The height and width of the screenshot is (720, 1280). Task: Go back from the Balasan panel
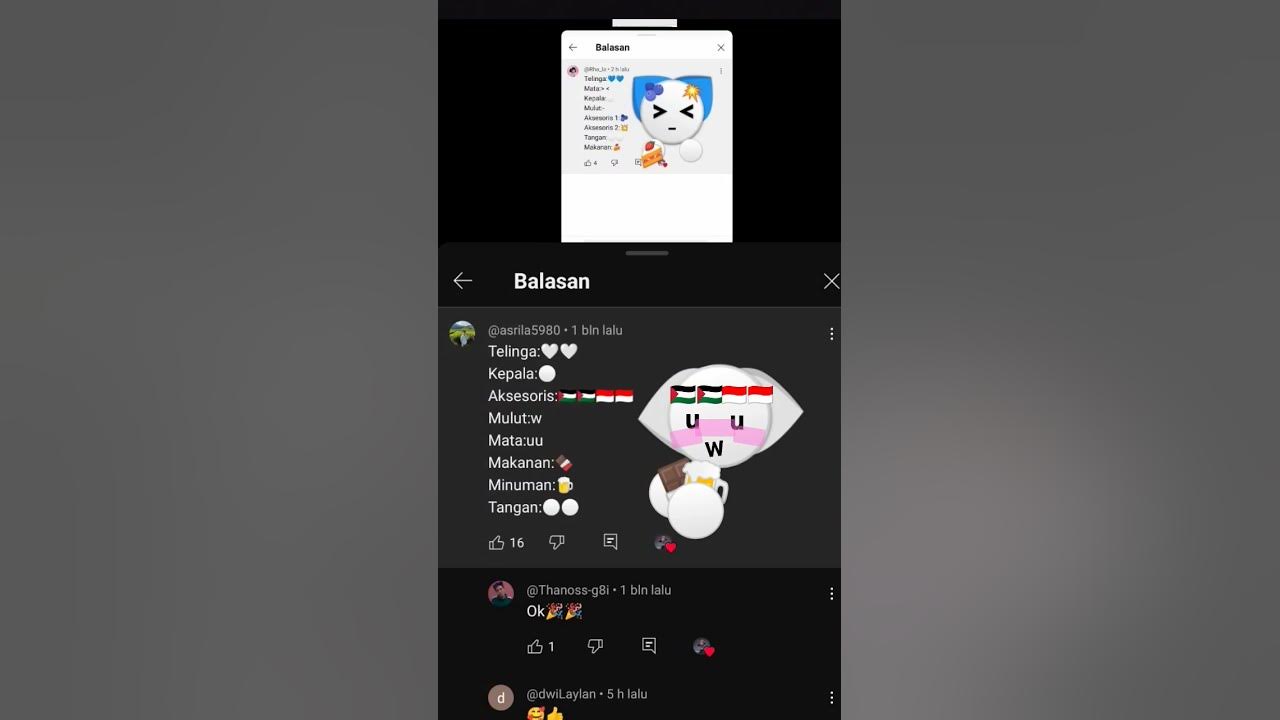point(462,281)
